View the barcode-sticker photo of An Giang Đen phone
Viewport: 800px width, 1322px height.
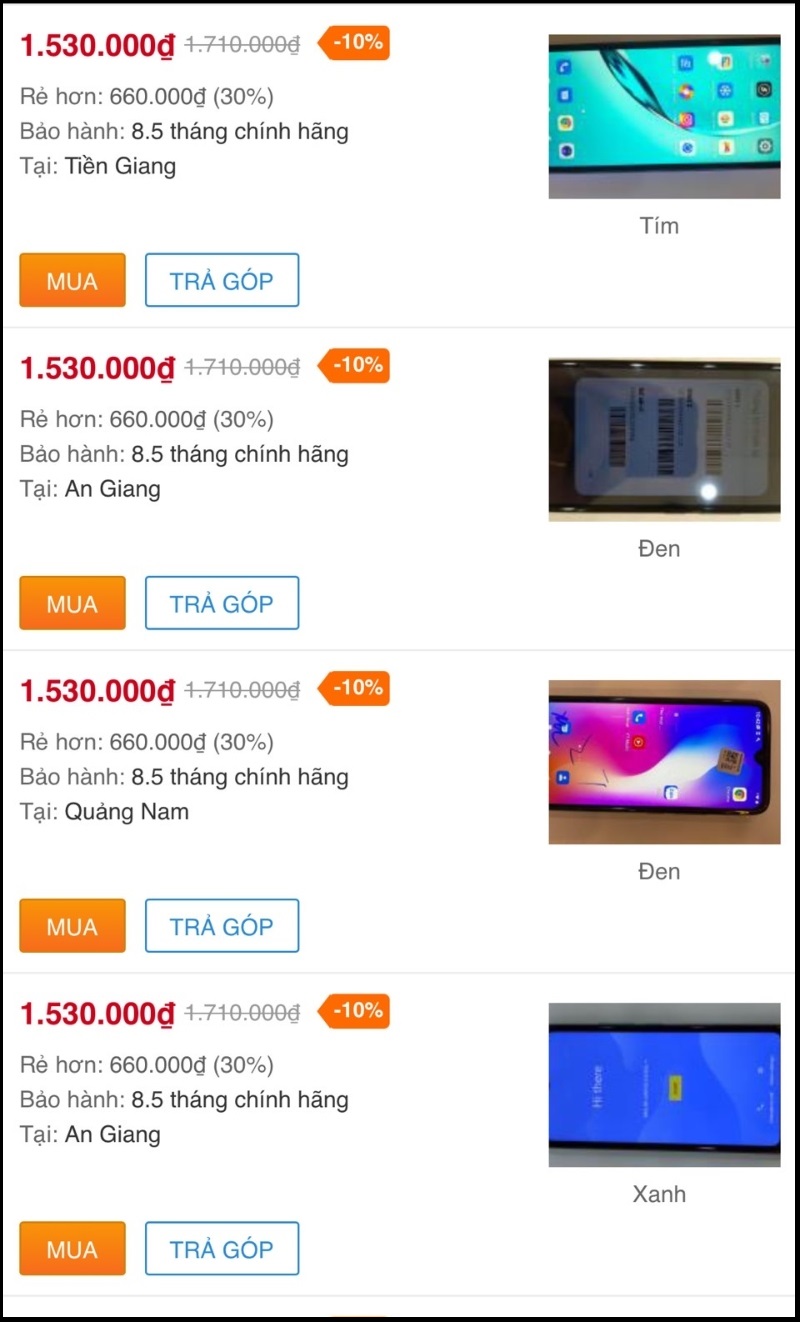pos(664,440)
